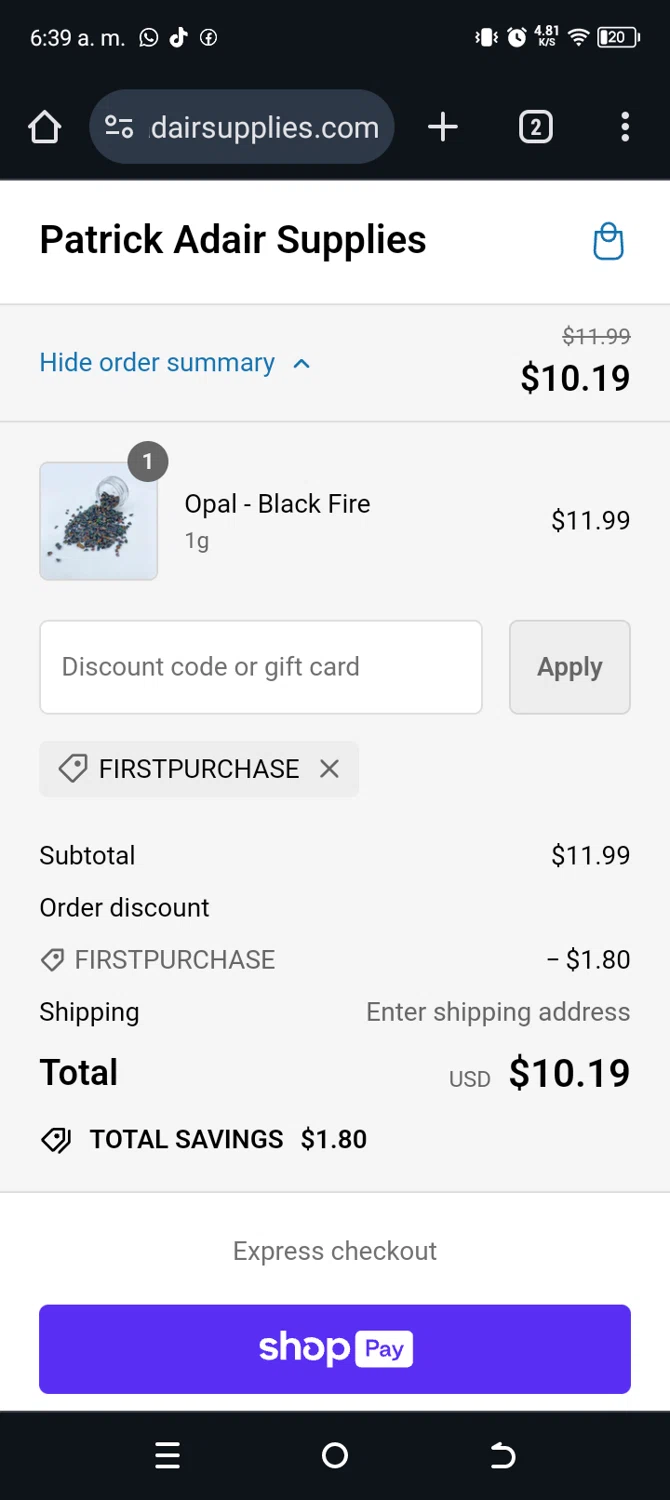Go to browser home page
The height and width of the screenshot is (1500, 670).
coord(45,127)
